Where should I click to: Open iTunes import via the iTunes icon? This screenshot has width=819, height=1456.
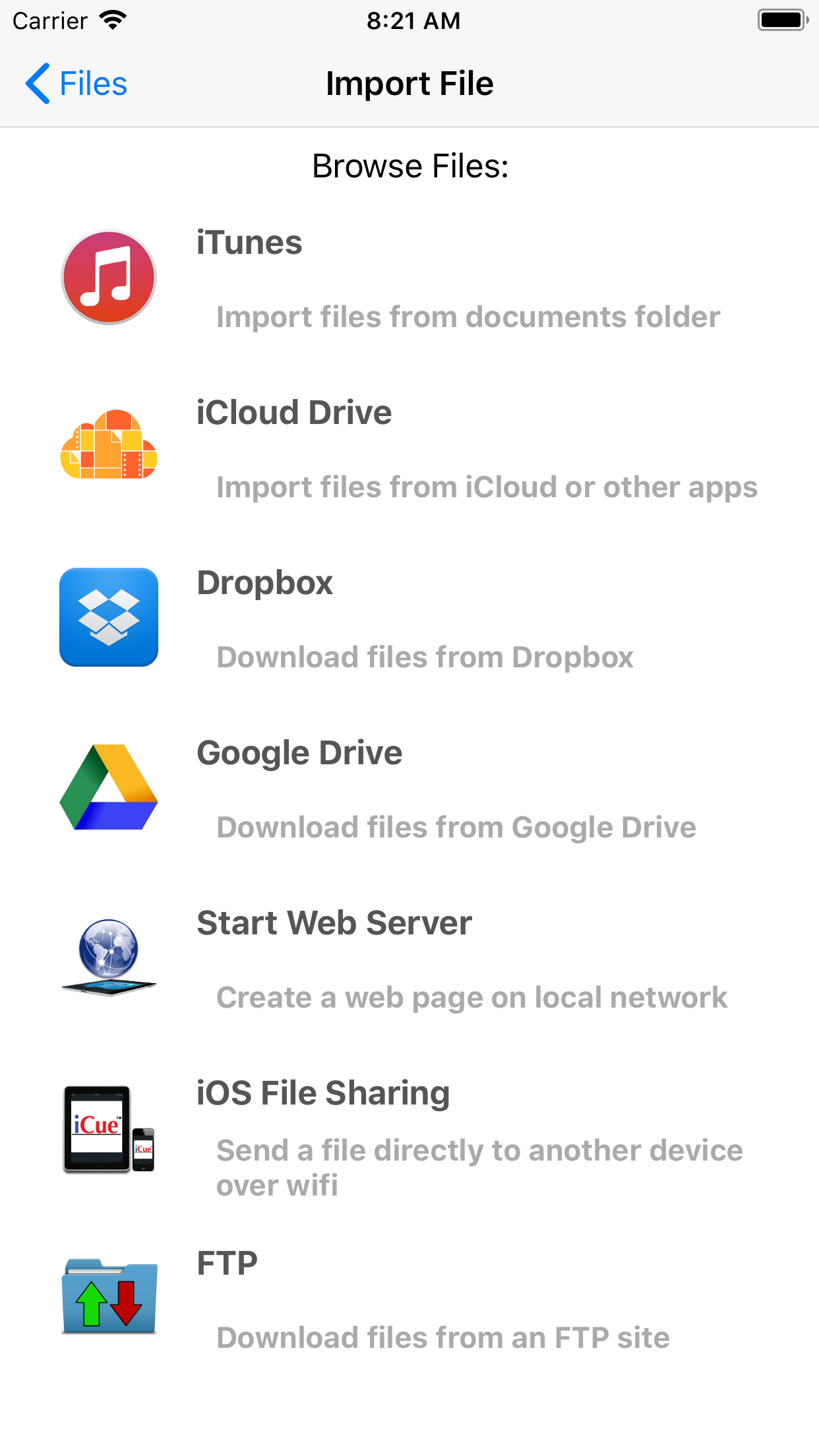(108, 277)
